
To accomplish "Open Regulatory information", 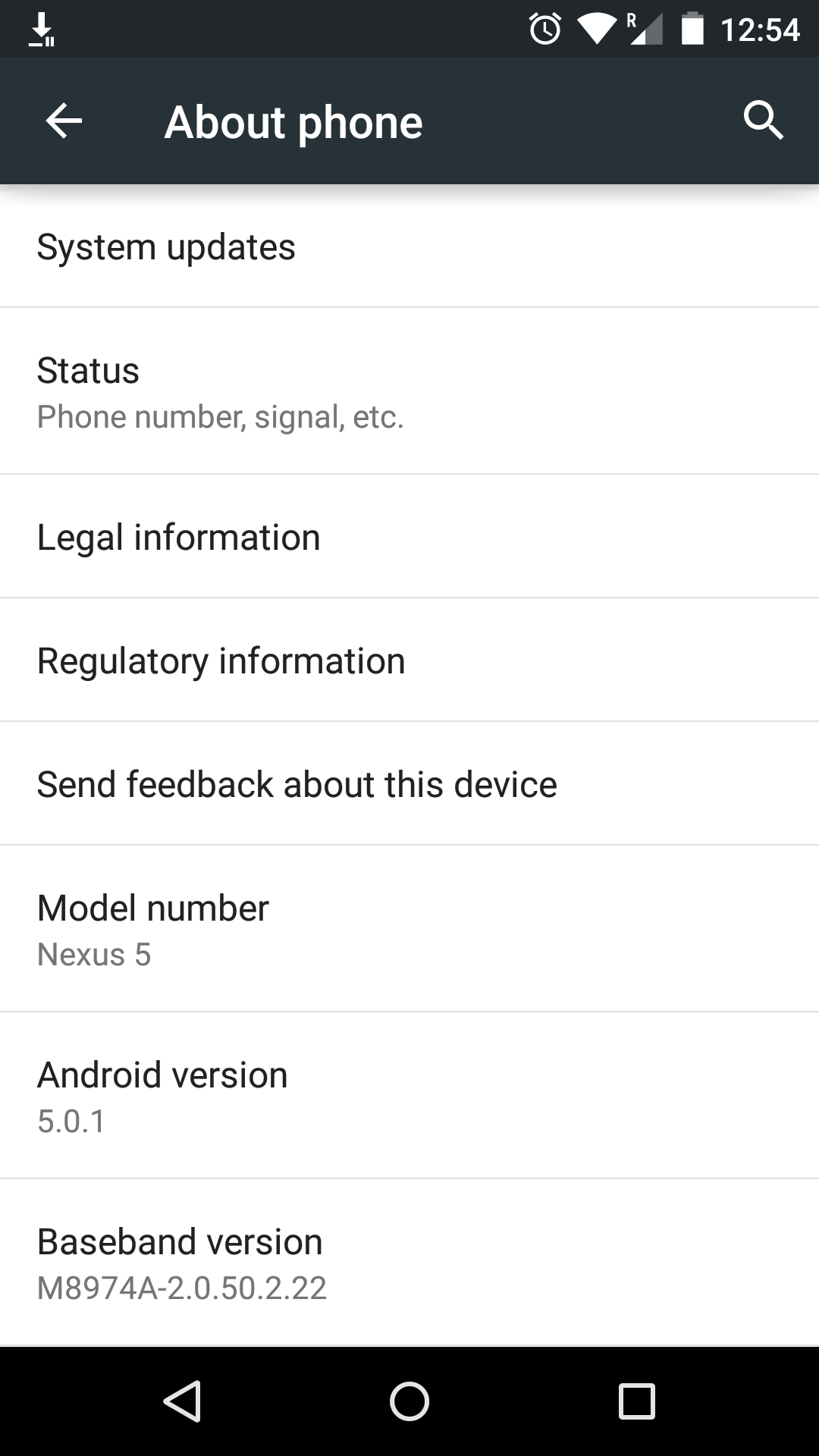I will coord(409,661).
